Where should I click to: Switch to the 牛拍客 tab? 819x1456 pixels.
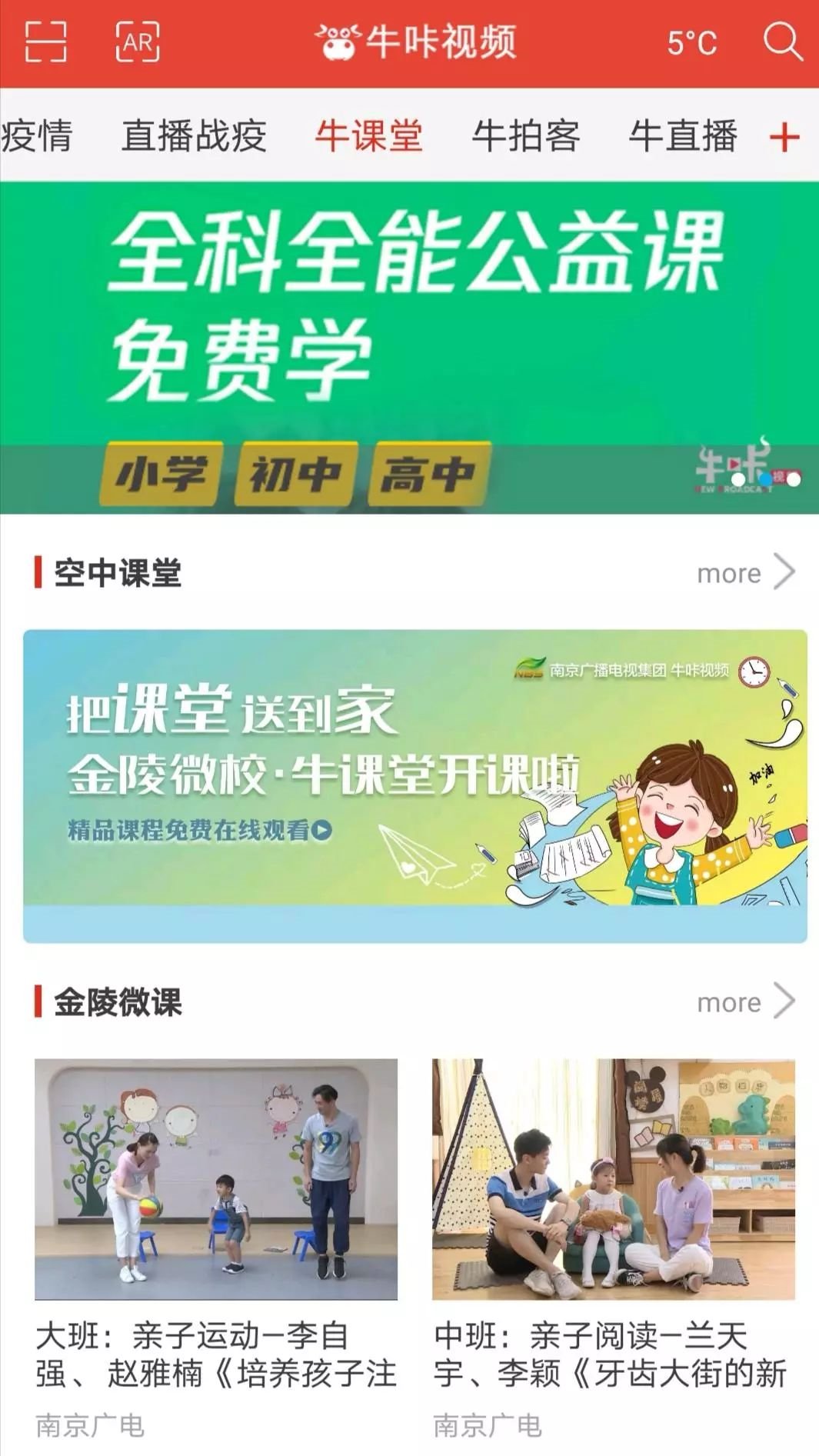coord(526,136)
